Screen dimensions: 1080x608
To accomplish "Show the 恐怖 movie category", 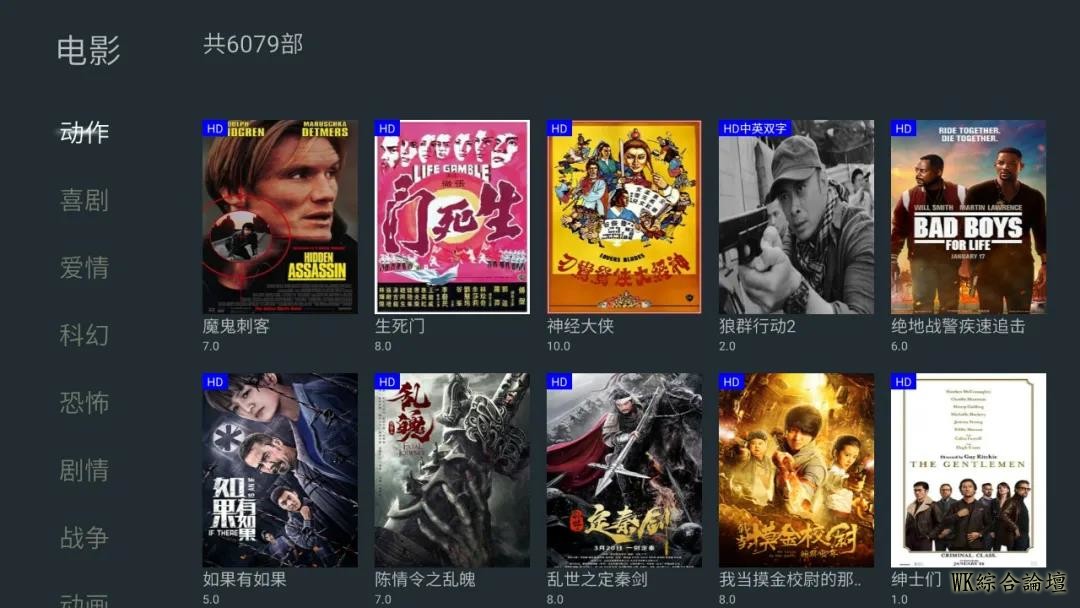I will click(84, 403).
